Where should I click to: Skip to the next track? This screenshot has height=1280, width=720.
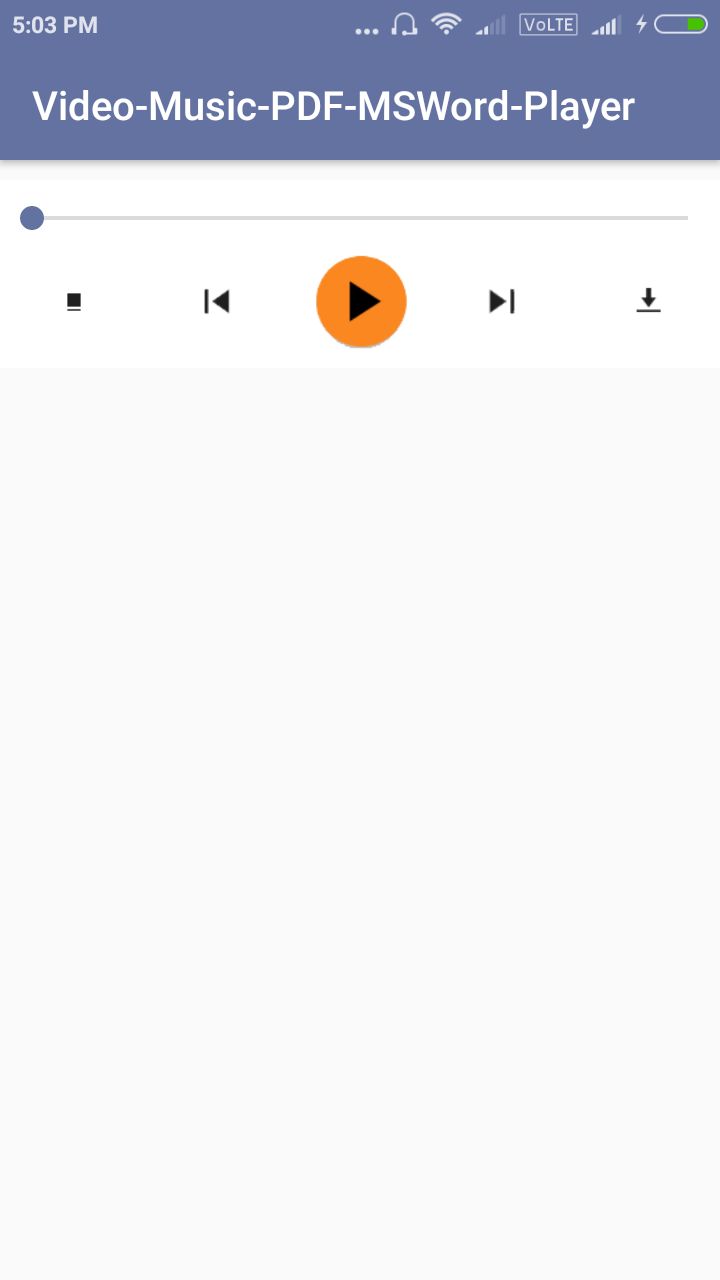[x=502, y=301]
